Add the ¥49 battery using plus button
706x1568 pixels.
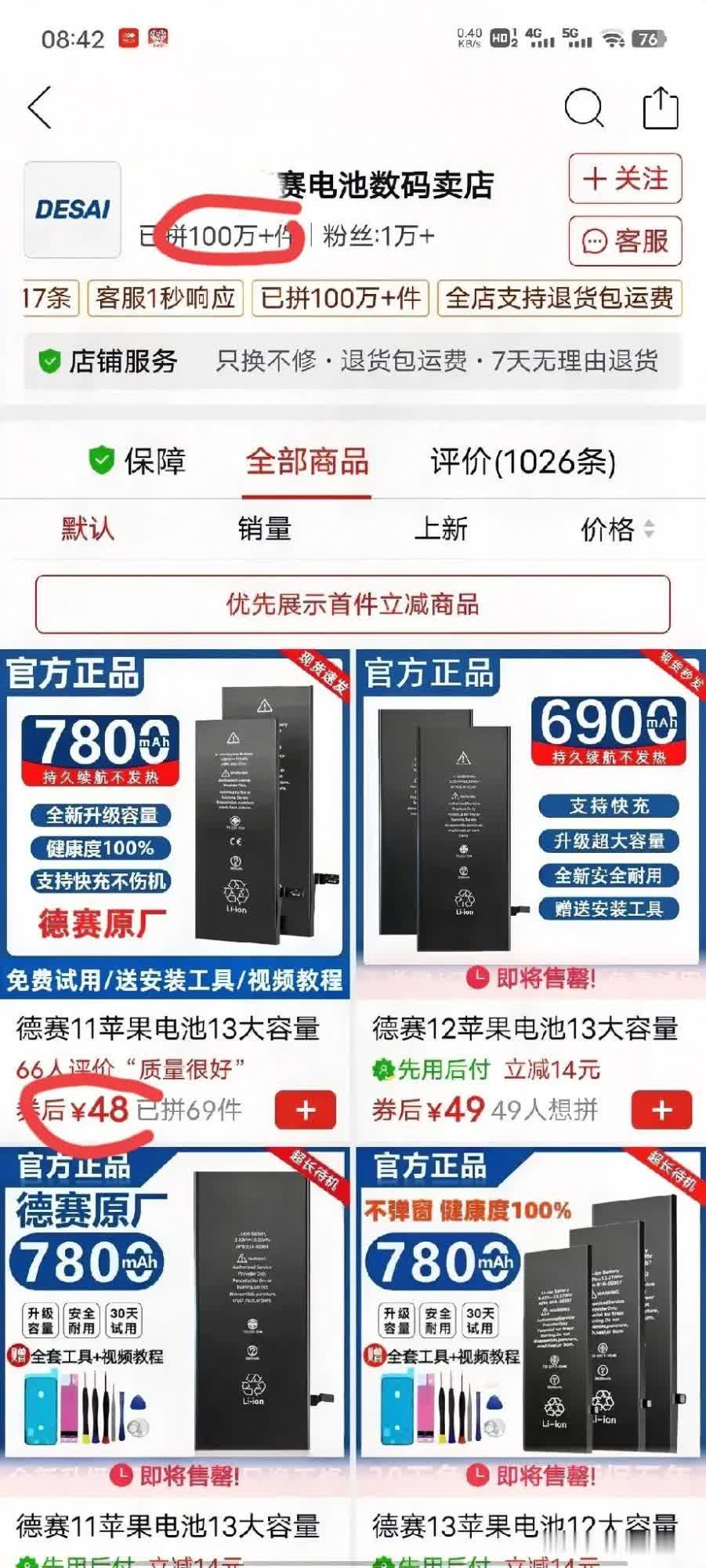(661, 1109)
